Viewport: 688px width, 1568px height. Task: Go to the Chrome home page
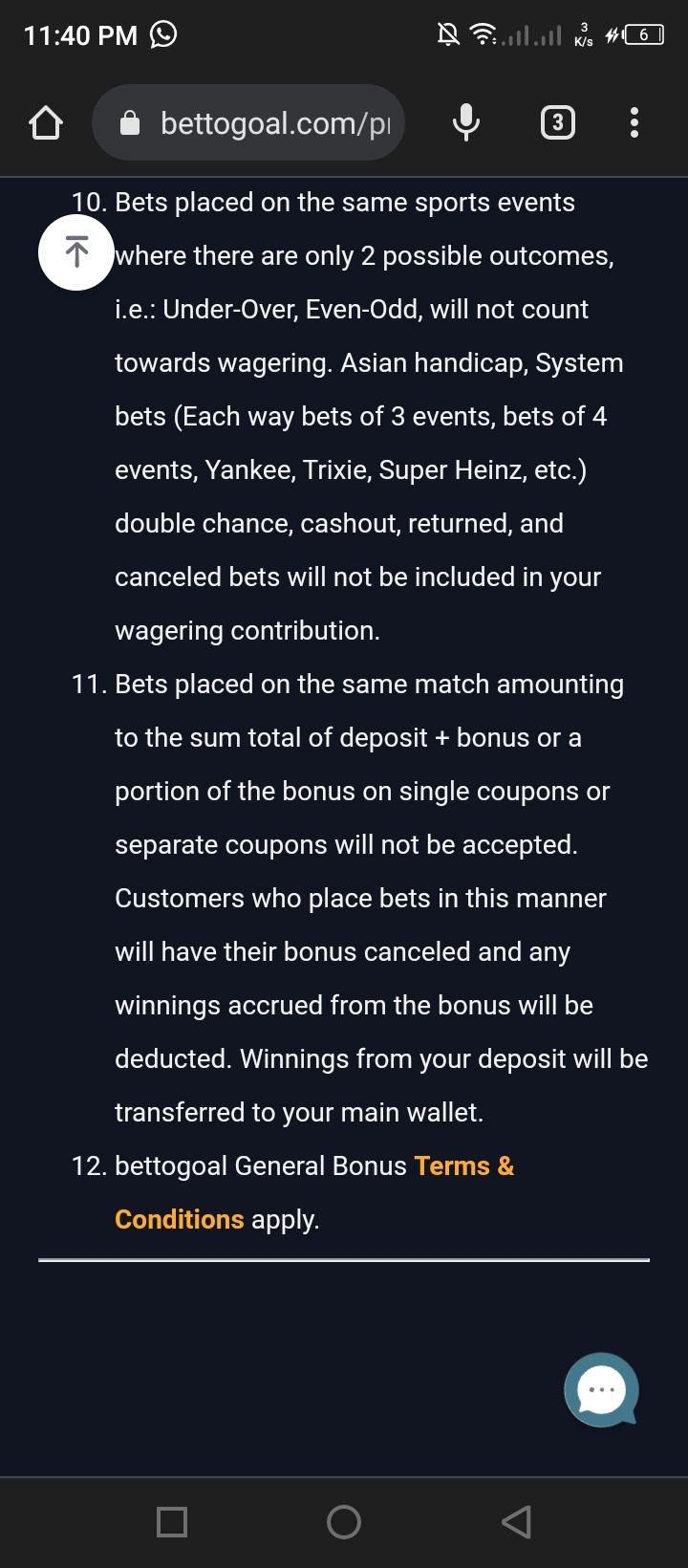click(45, 123)
